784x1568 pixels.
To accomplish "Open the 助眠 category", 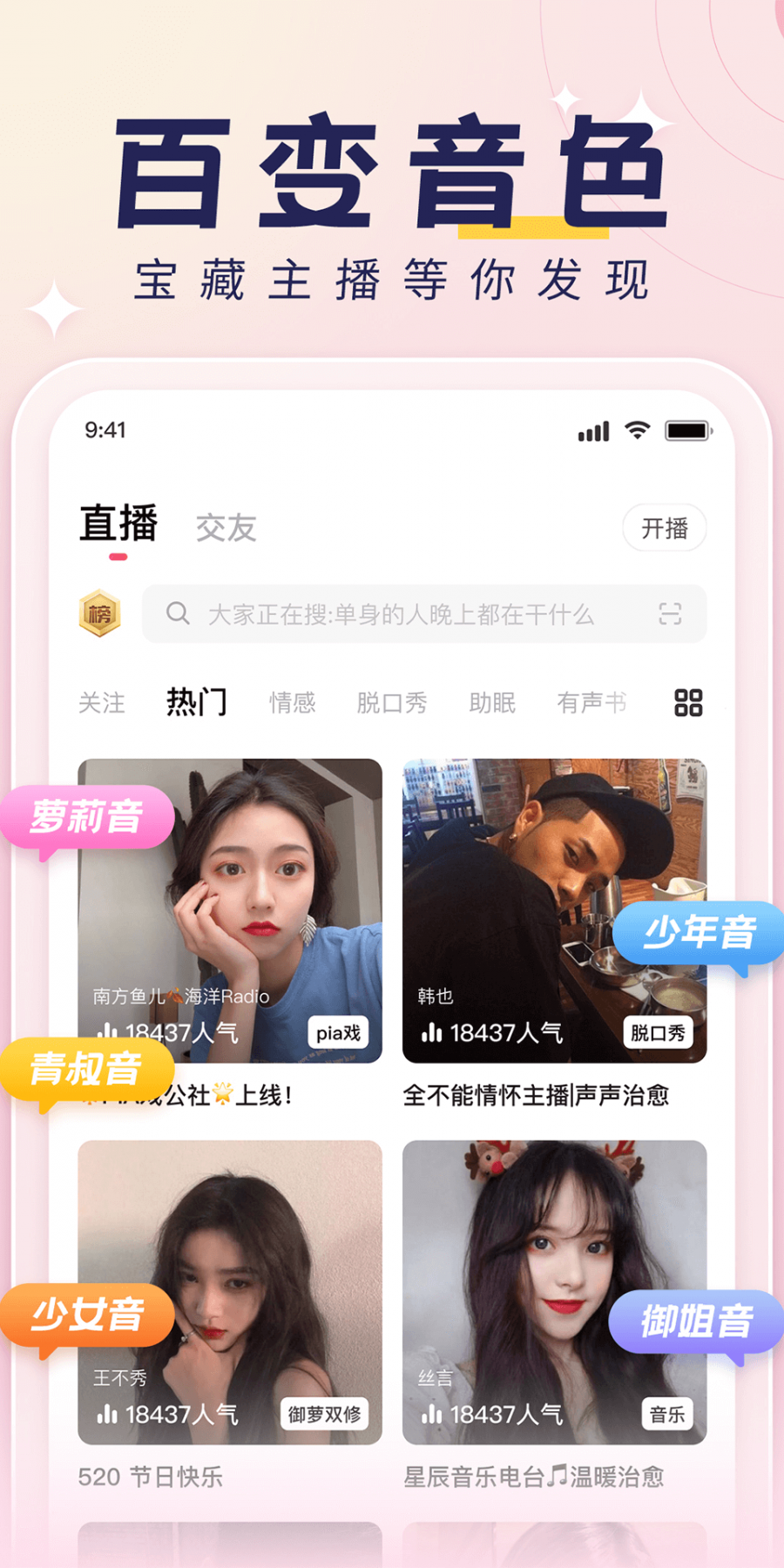I will [492, 703].
